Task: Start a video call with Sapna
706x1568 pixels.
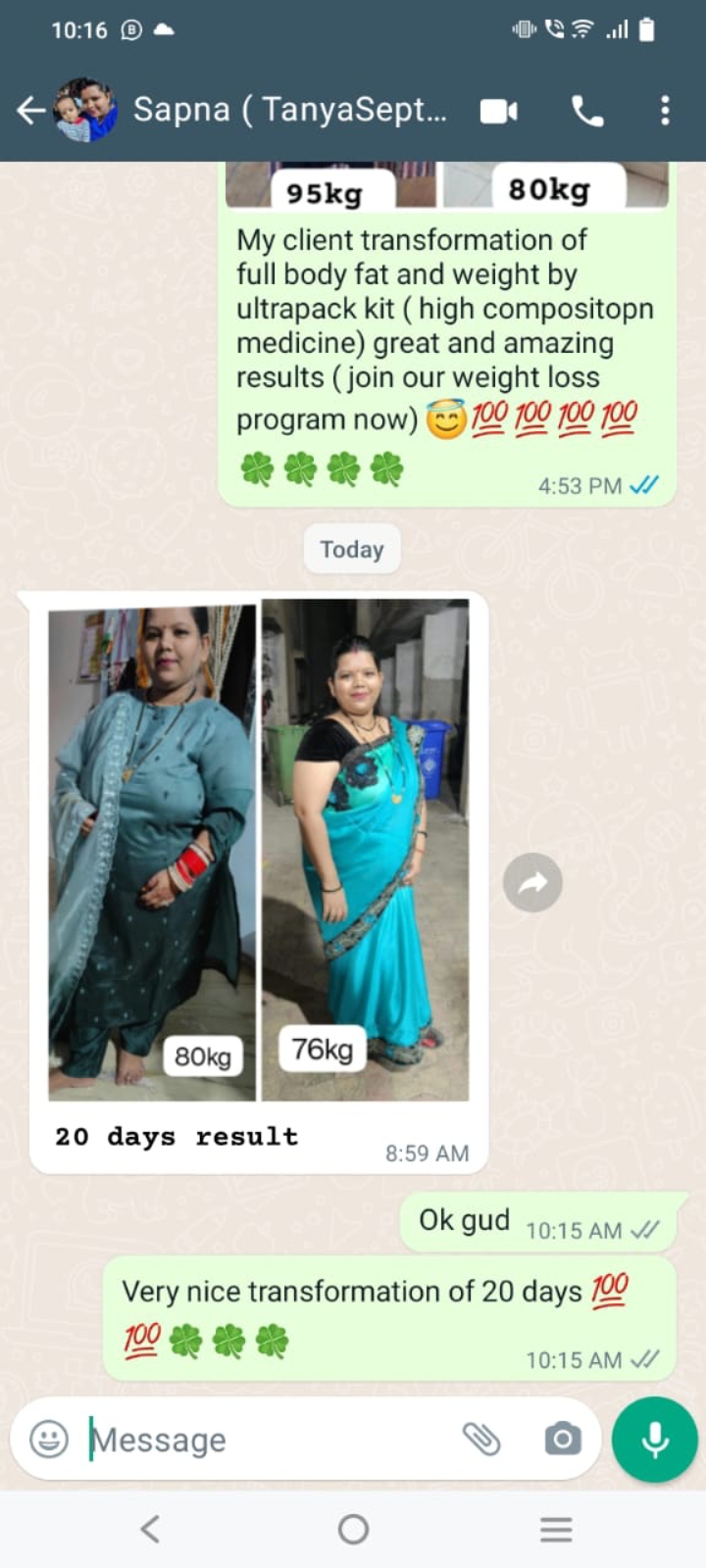Action: pyautogui.click(x=498, y=111)
